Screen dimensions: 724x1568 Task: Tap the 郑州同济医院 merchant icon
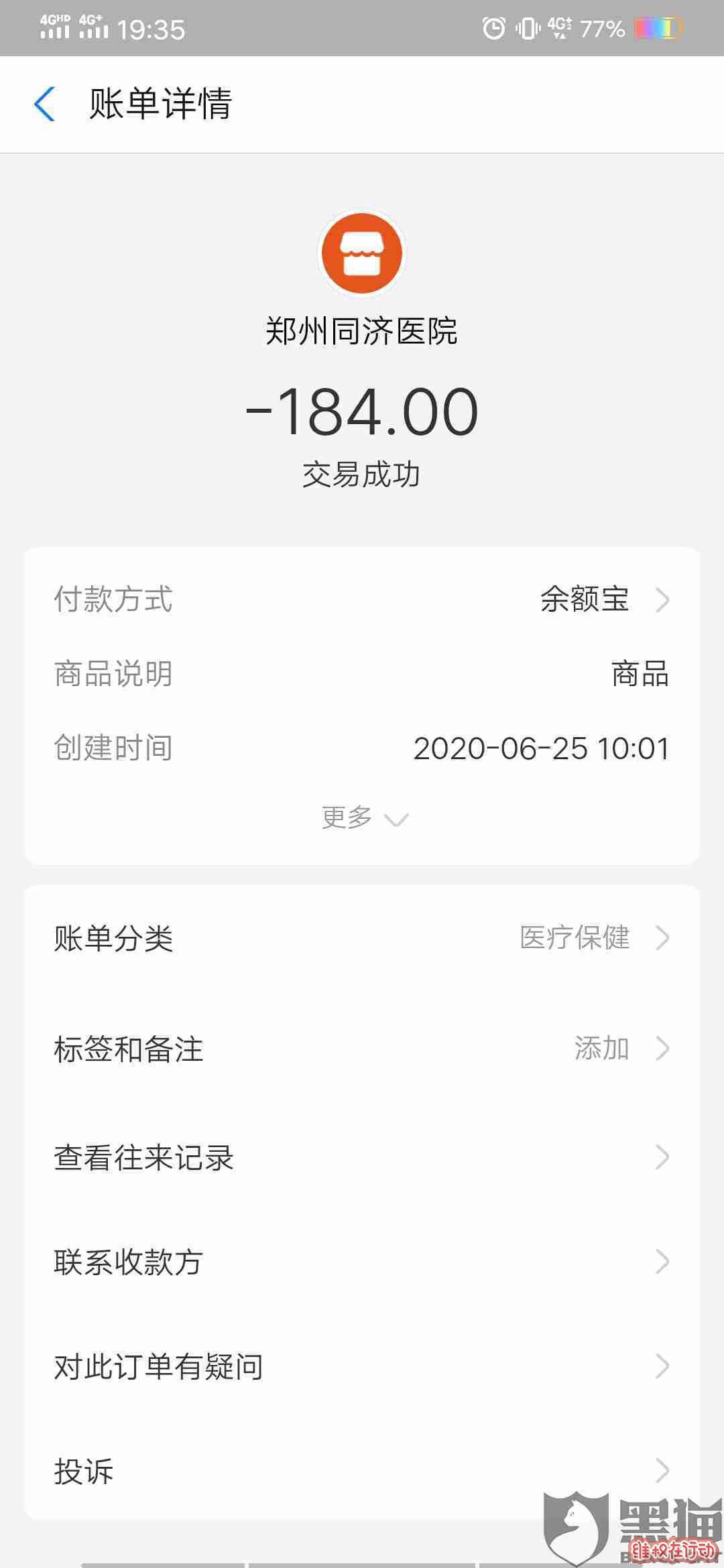362,253
